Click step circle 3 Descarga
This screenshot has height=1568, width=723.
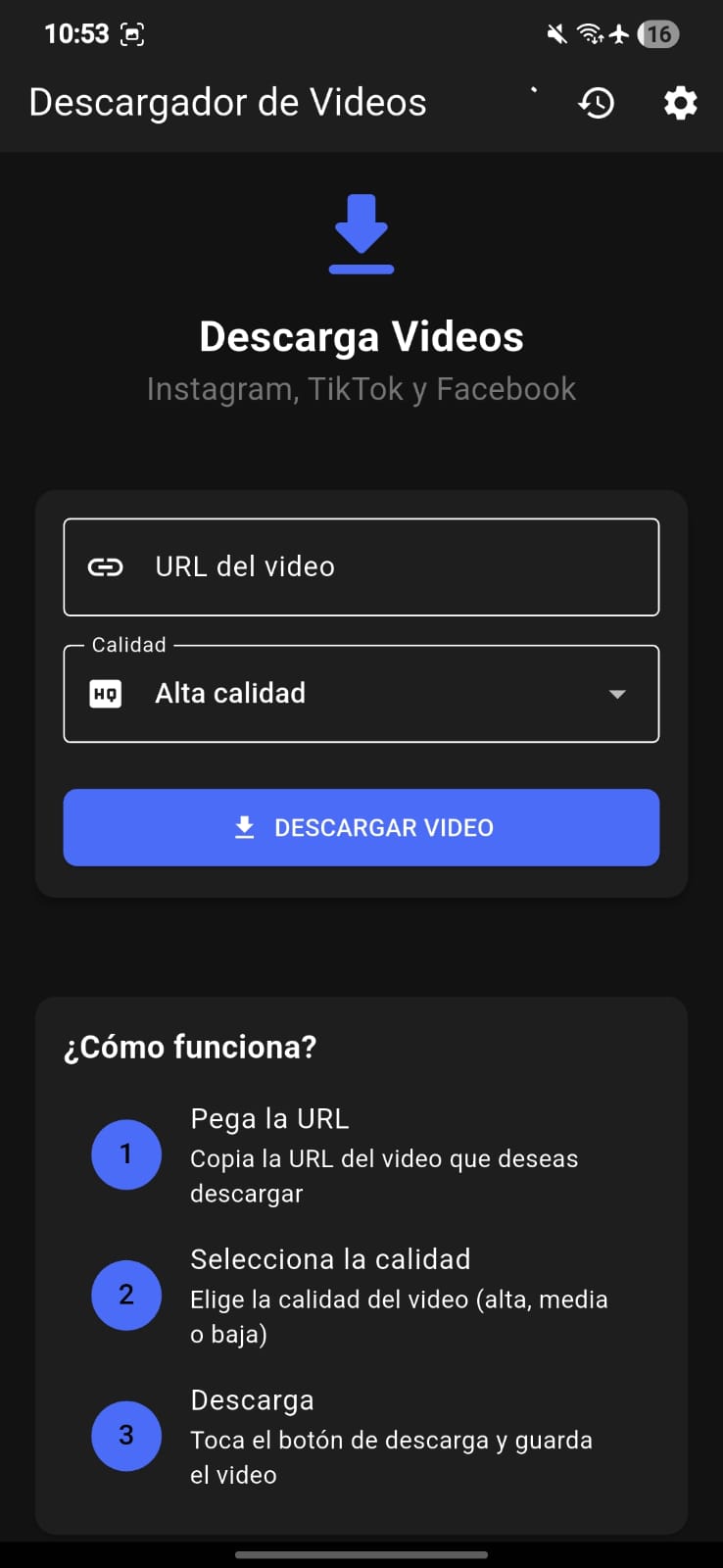(126, 1435)
